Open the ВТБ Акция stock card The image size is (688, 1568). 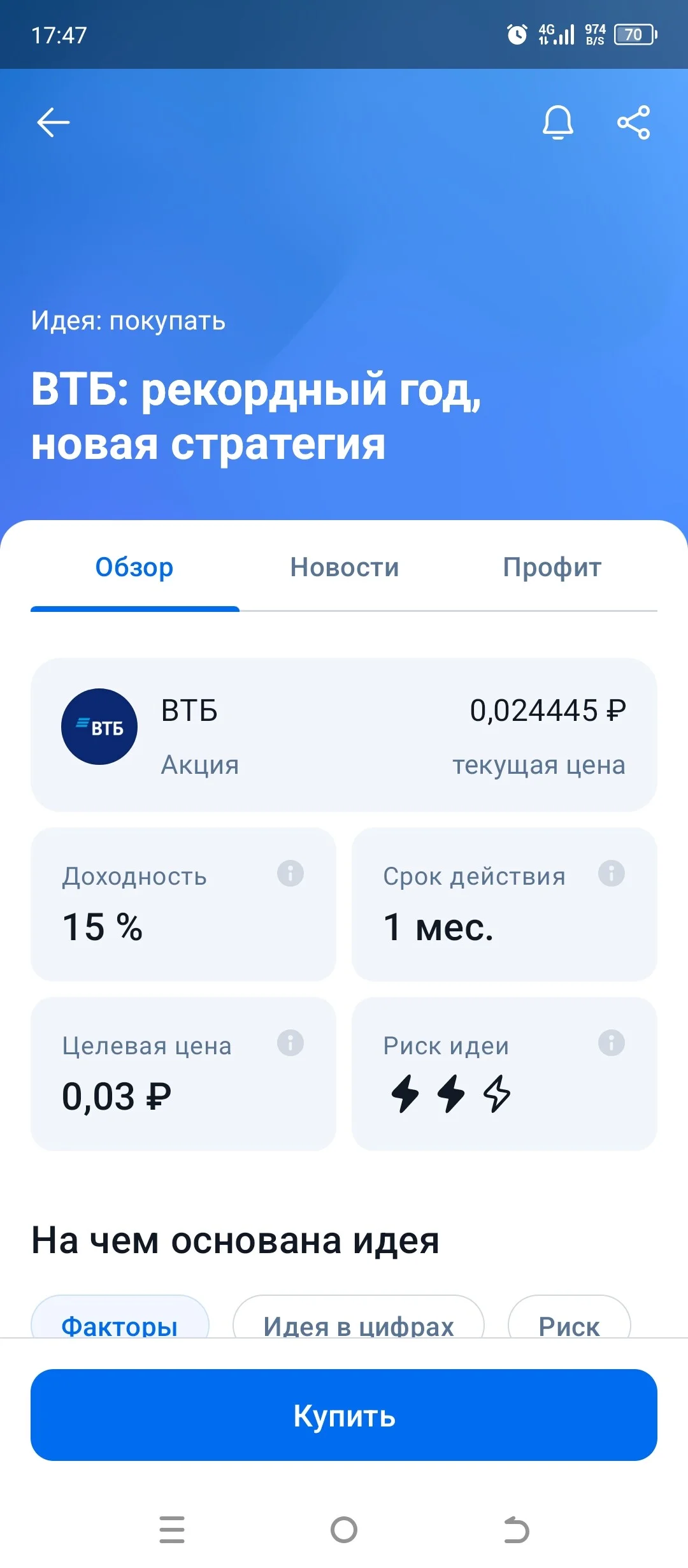344,735
